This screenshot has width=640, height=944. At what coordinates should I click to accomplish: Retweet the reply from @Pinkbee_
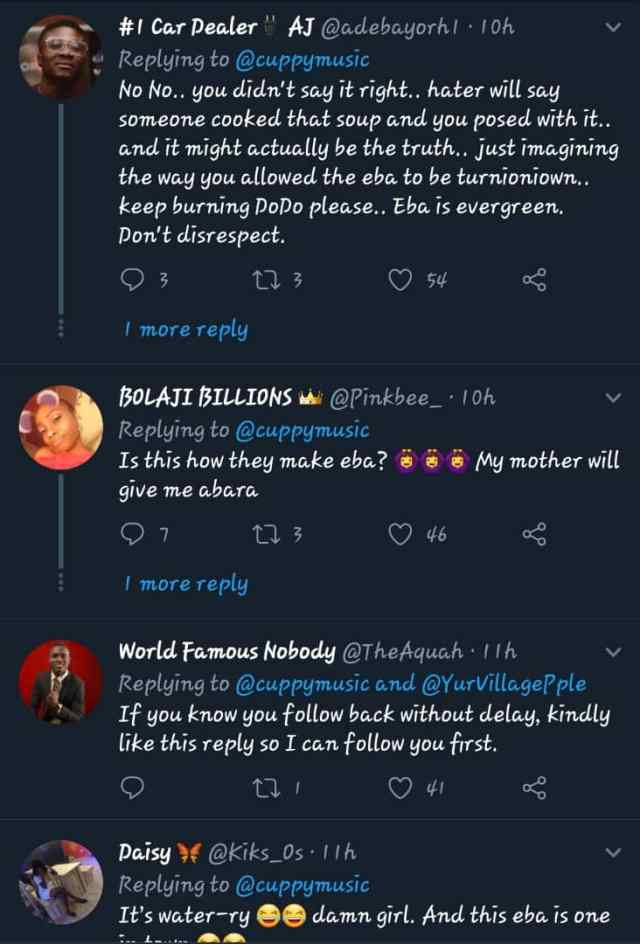point(264,535)
